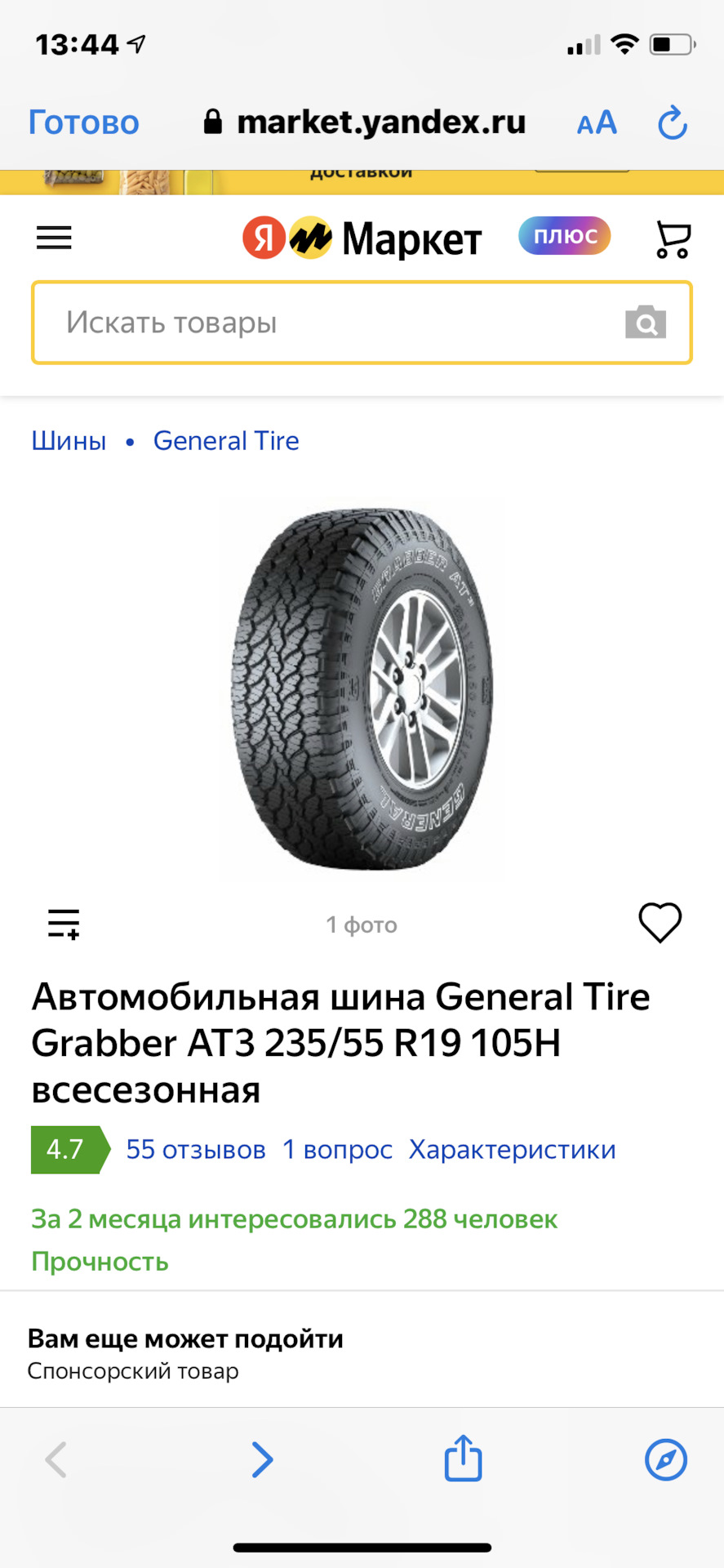
Task: Tap the Искать товары search field
Action: point(326,323)
